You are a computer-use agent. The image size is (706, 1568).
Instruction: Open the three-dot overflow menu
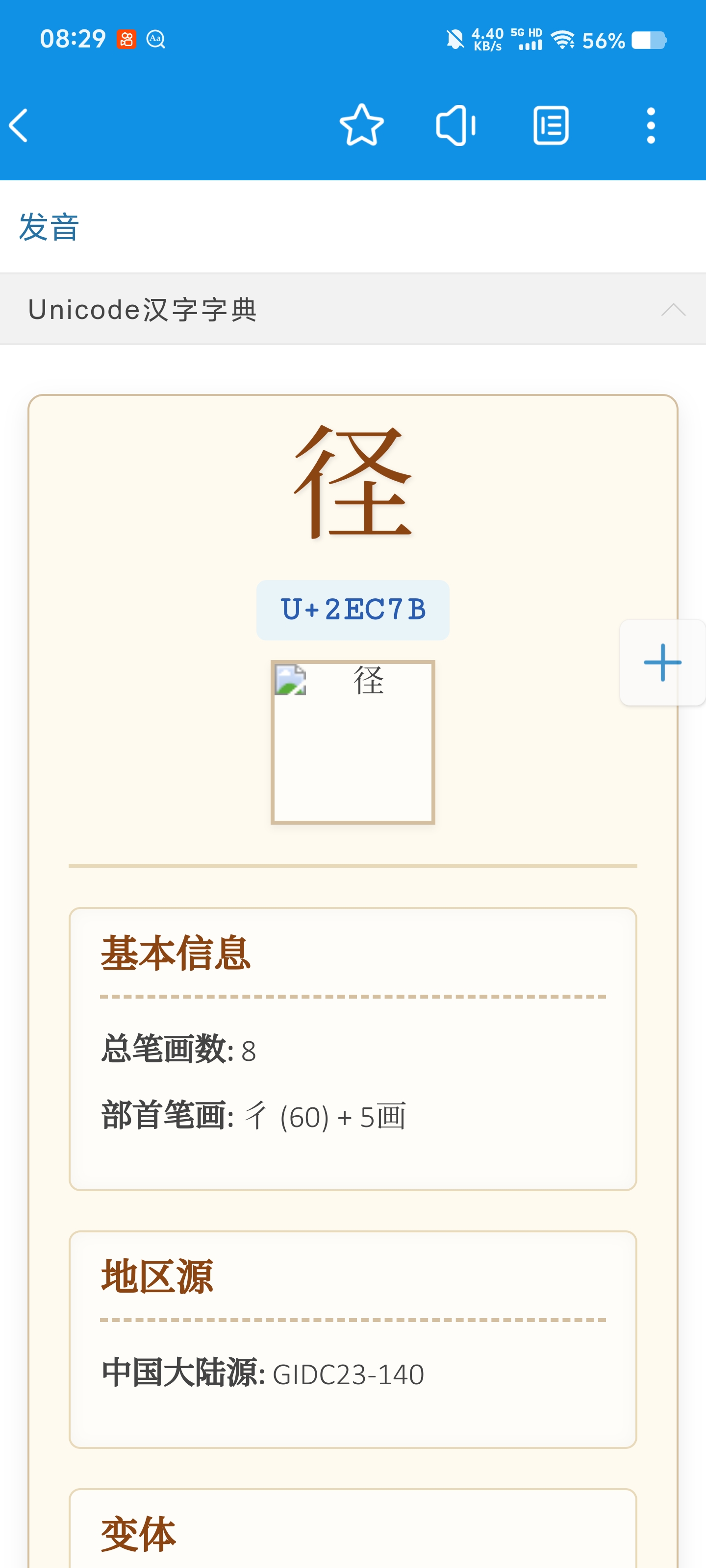click(x=651, y=125)
